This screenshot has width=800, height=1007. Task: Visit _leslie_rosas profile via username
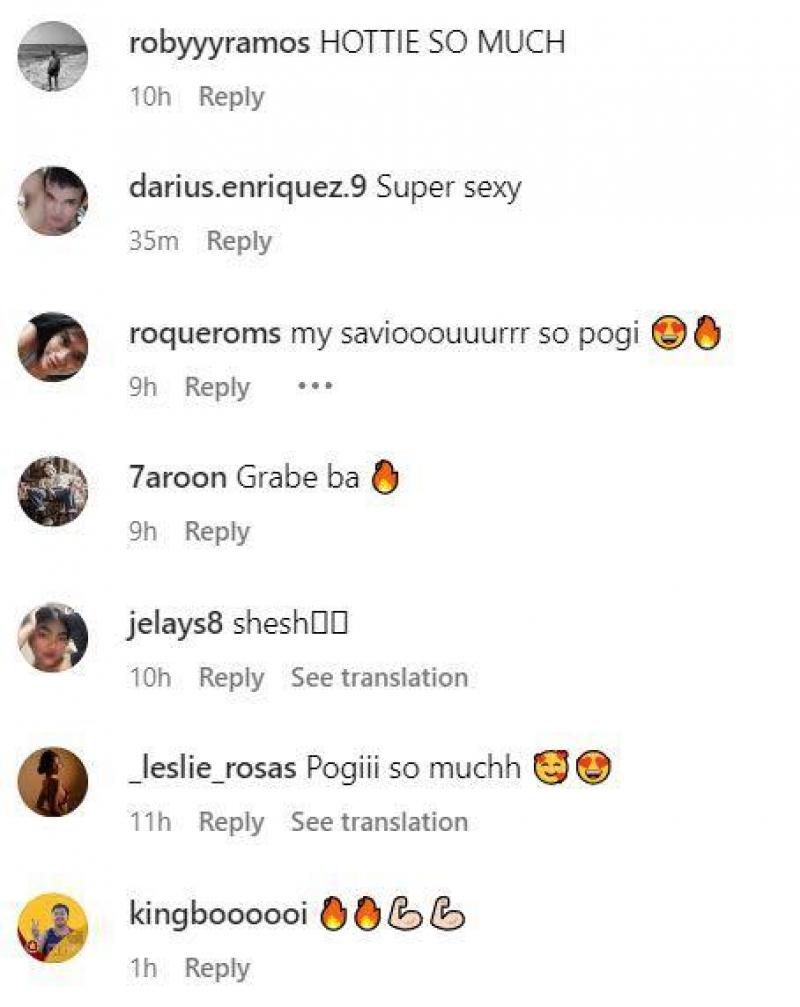click(x=212, y=768)
